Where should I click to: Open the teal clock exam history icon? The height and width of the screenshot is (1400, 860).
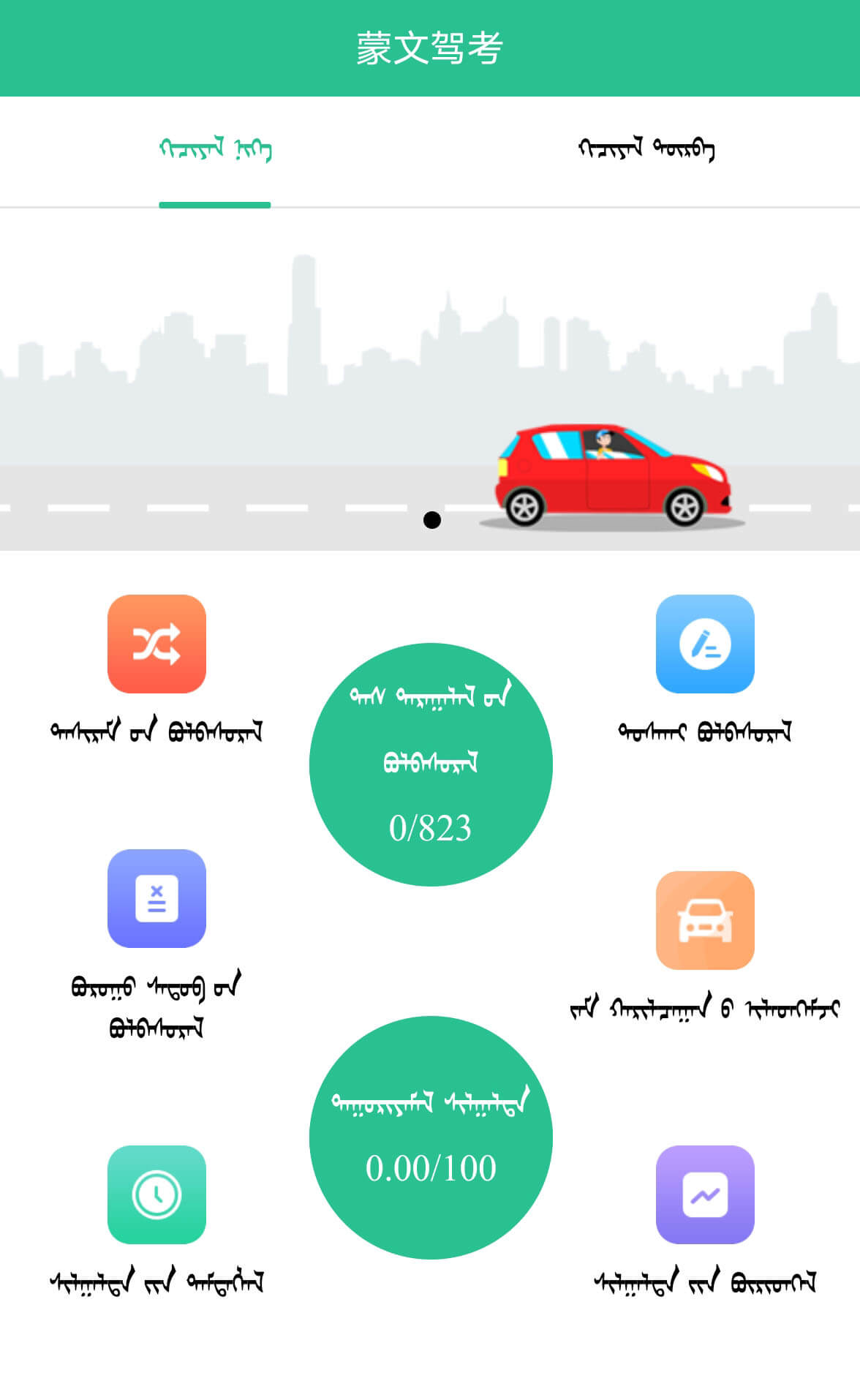156,1194
